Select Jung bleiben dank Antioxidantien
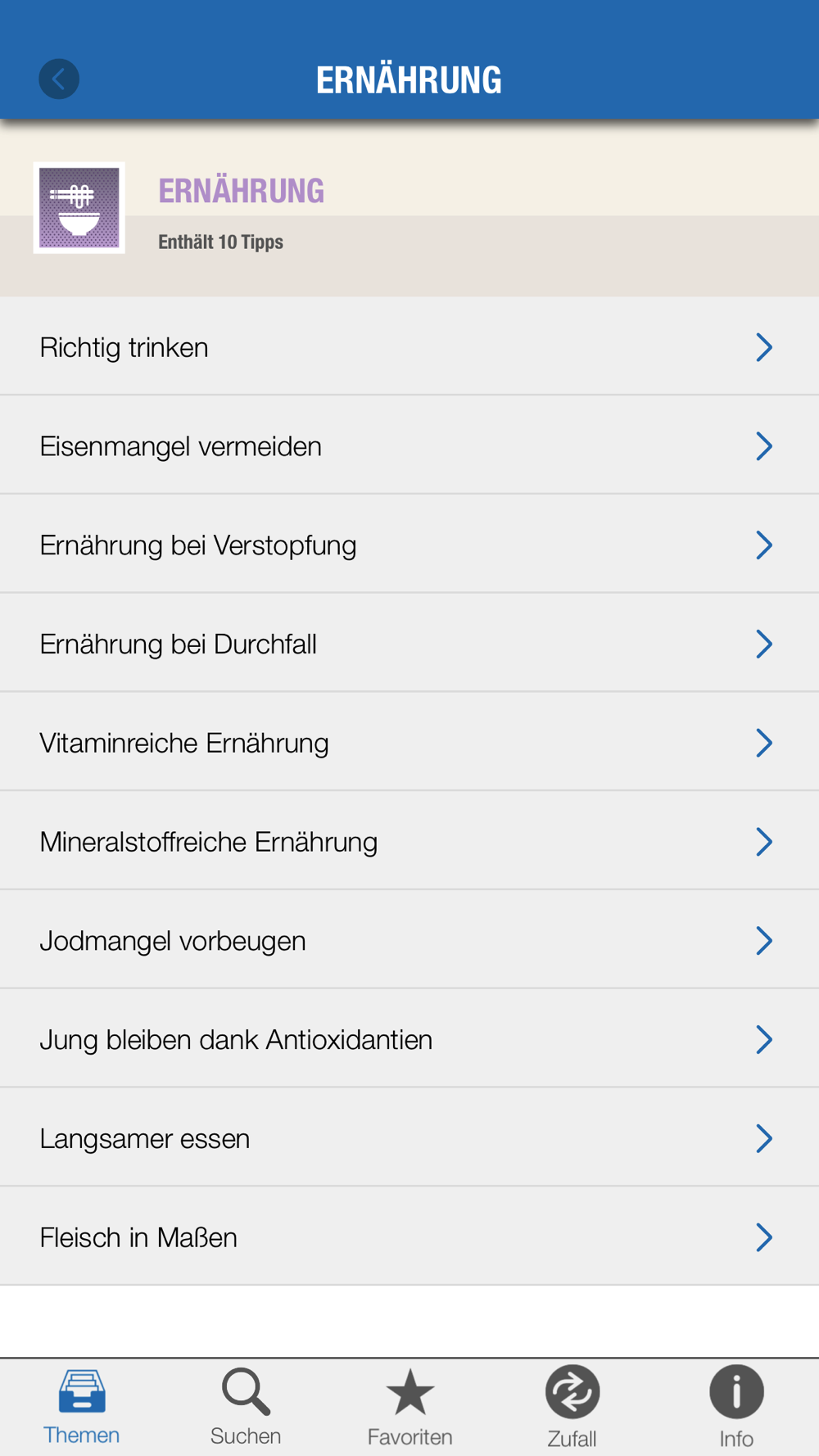The width and height of the screenshot is (819, 1456). 409,1039
